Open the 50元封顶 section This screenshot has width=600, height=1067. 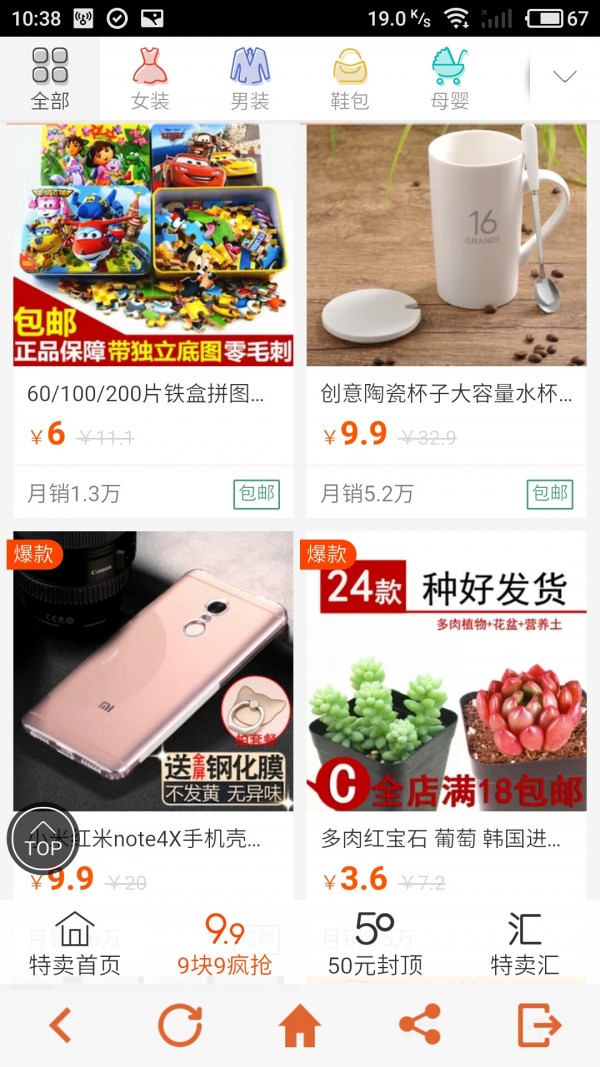[x=375, y=943]
